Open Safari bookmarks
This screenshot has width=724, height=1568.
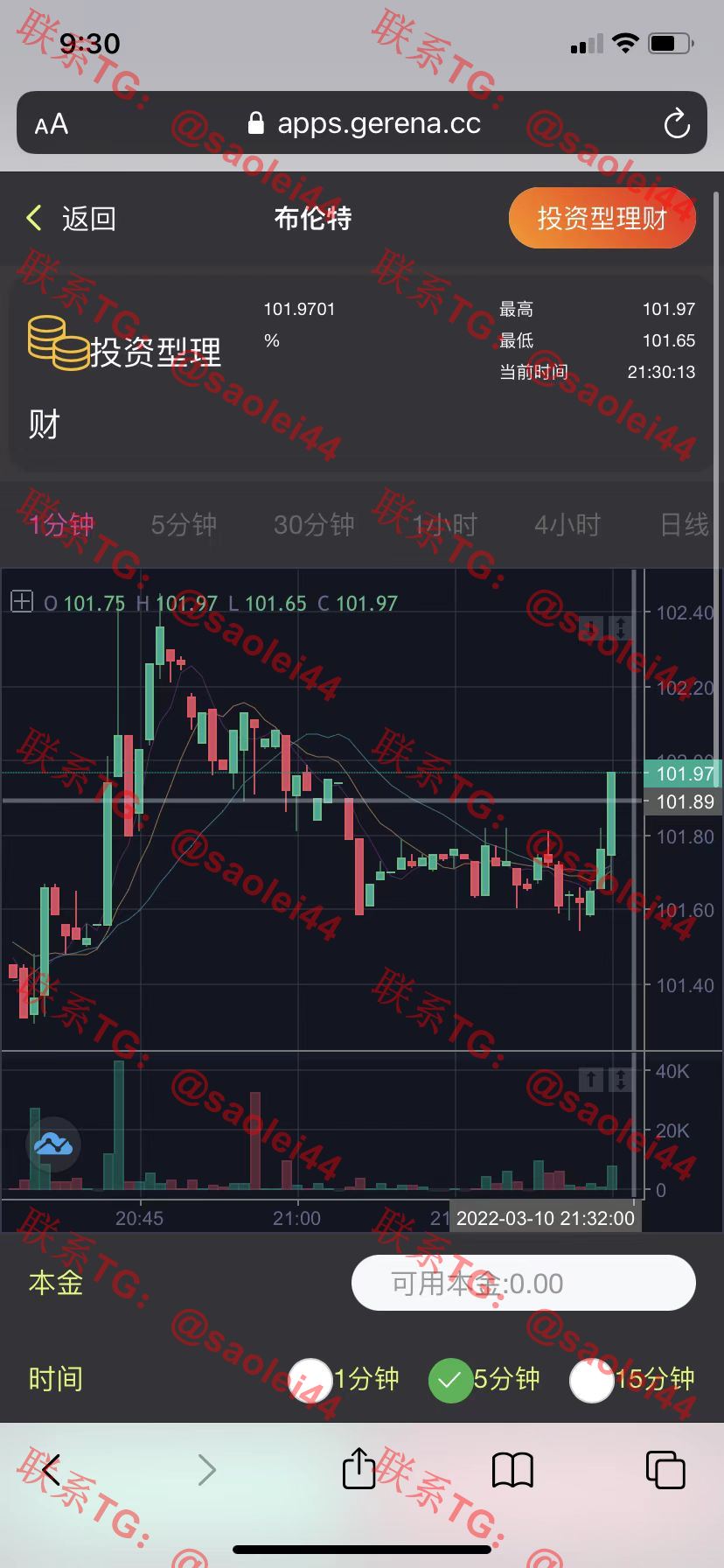point(512,1470)
